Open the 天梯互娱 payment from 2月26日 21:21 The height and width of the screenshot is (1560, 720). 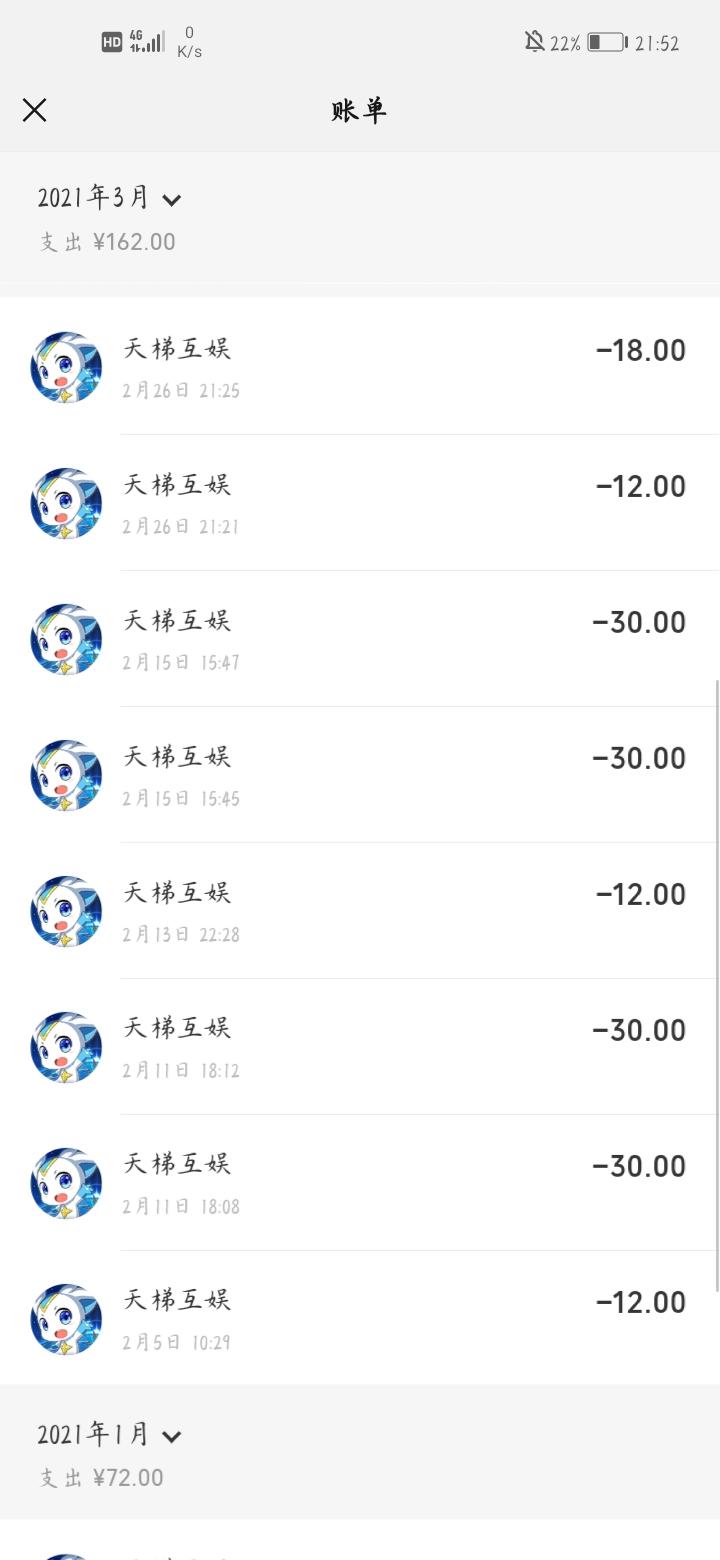coord(360,503)
